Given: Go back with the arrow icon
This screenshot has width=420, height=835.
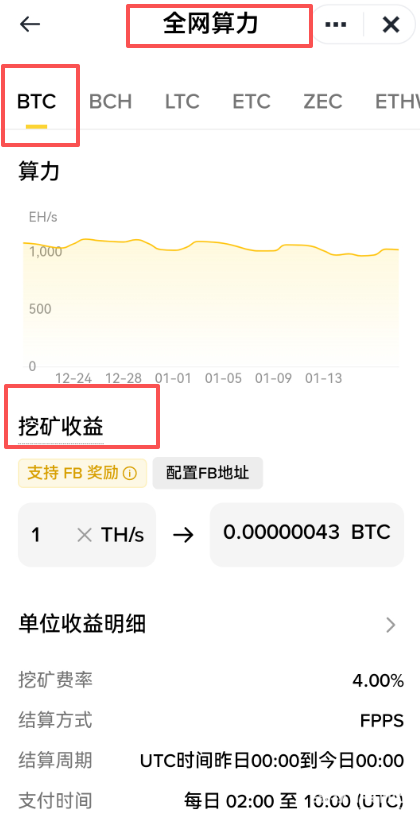Looking at the screenshot, I should pos(30,24).
